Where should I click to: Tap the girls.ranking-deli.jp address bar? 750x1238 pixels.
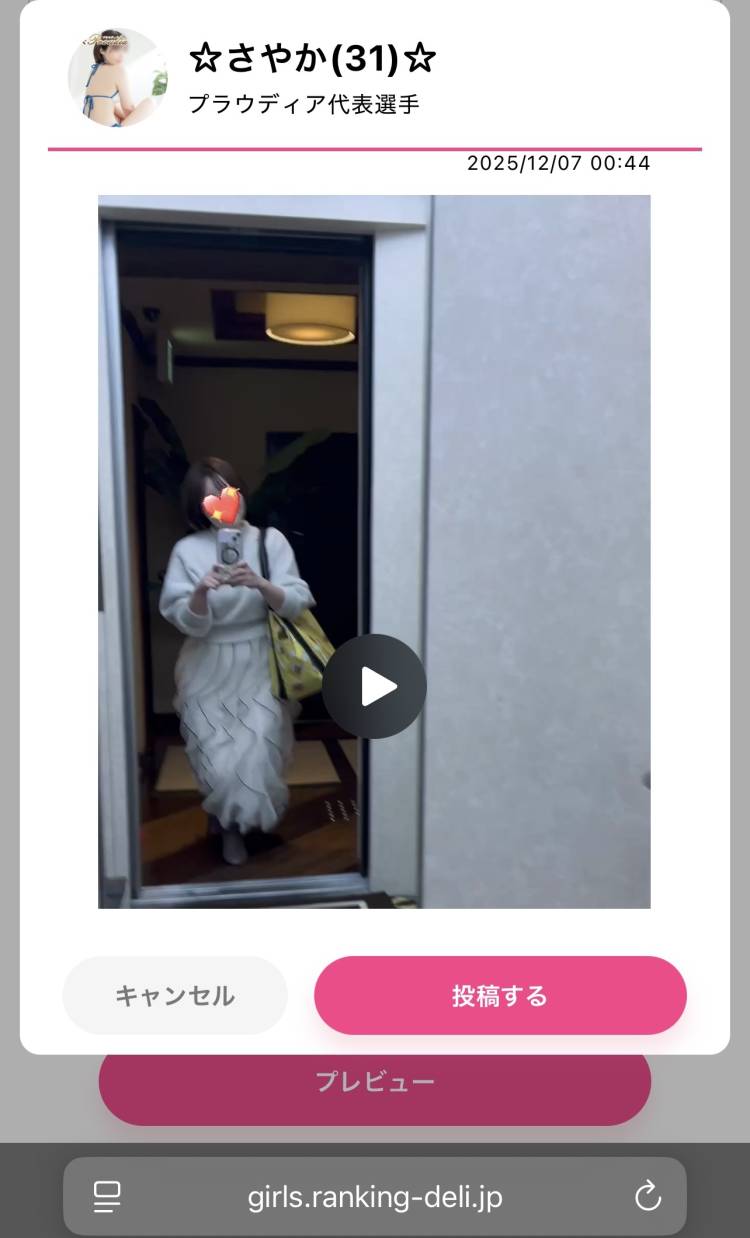point(375,1196)
